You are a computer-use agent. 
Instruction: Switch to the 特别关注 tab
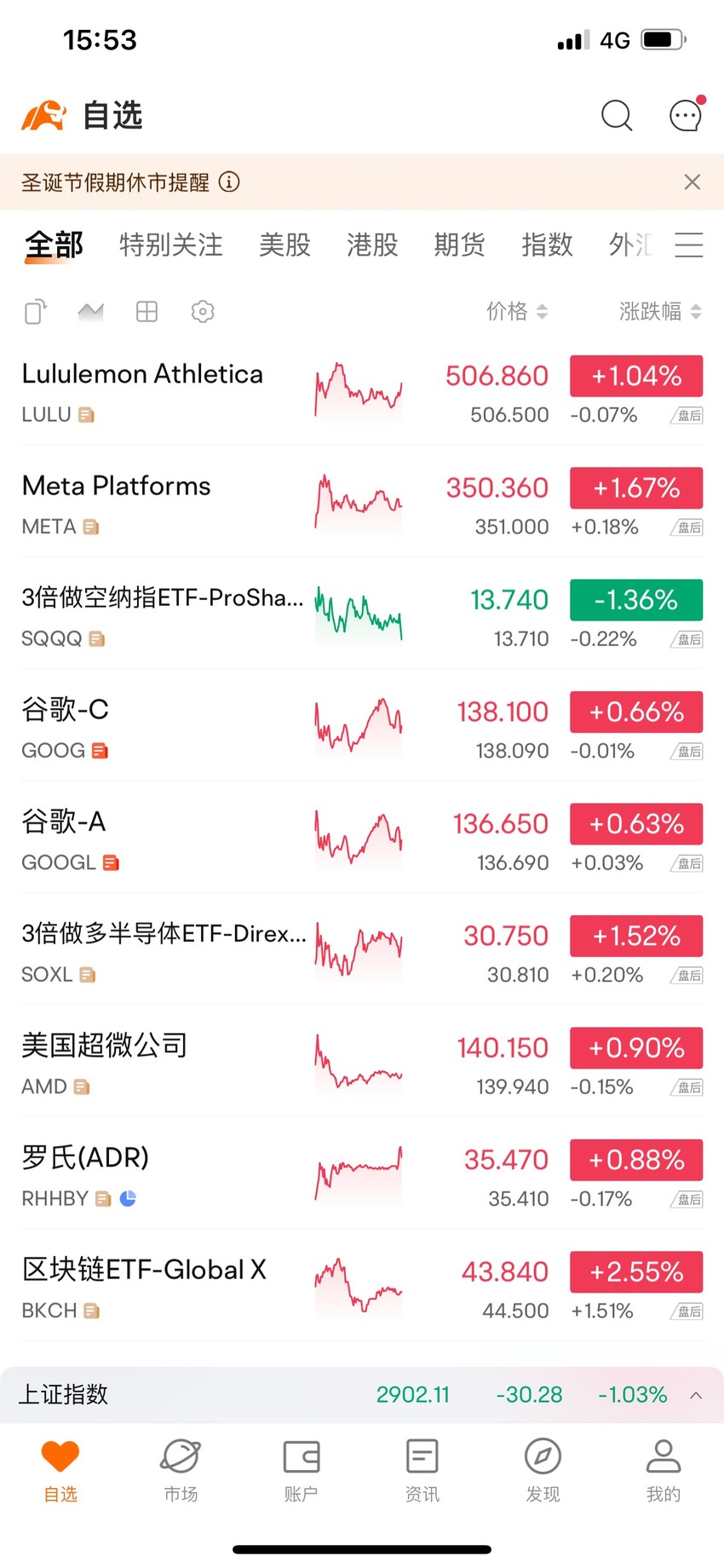pos(171,245)
